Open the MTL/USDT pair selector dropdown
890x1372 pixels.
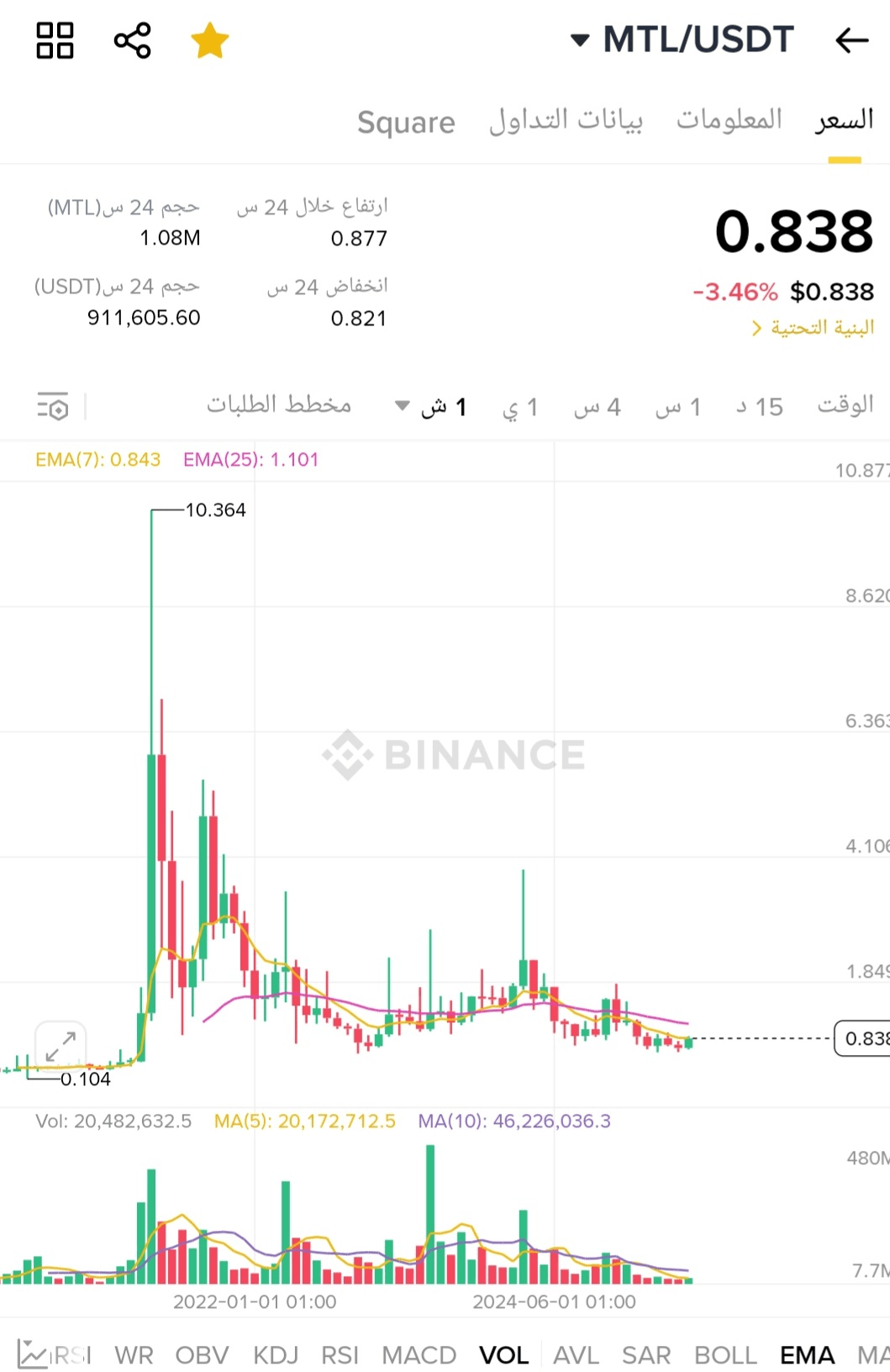[682, 40]
